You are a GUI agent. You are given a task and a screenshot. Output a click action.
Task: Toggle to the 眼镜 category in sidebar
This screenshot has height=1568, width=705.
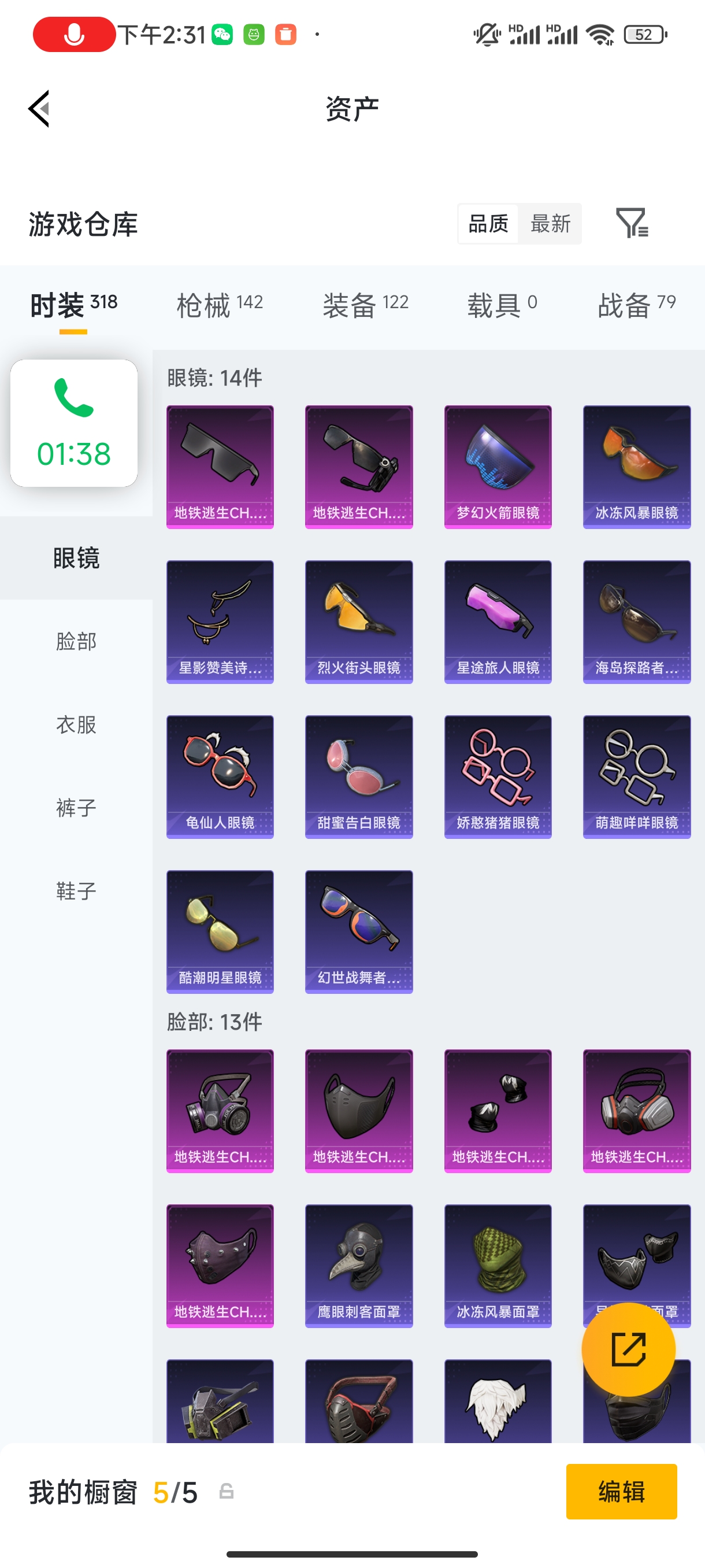coord(76,557)
